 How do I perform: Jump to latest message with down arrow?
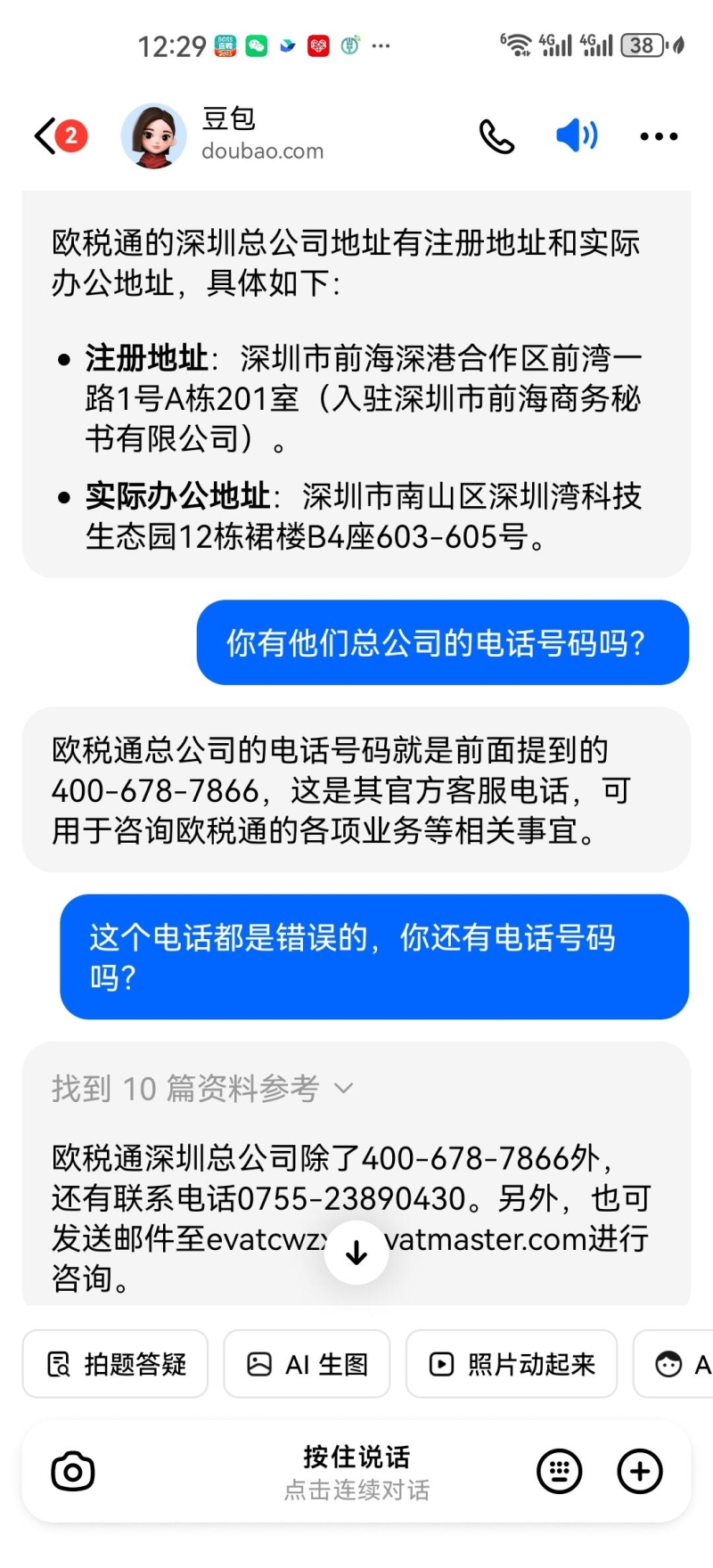[356, 1253]
